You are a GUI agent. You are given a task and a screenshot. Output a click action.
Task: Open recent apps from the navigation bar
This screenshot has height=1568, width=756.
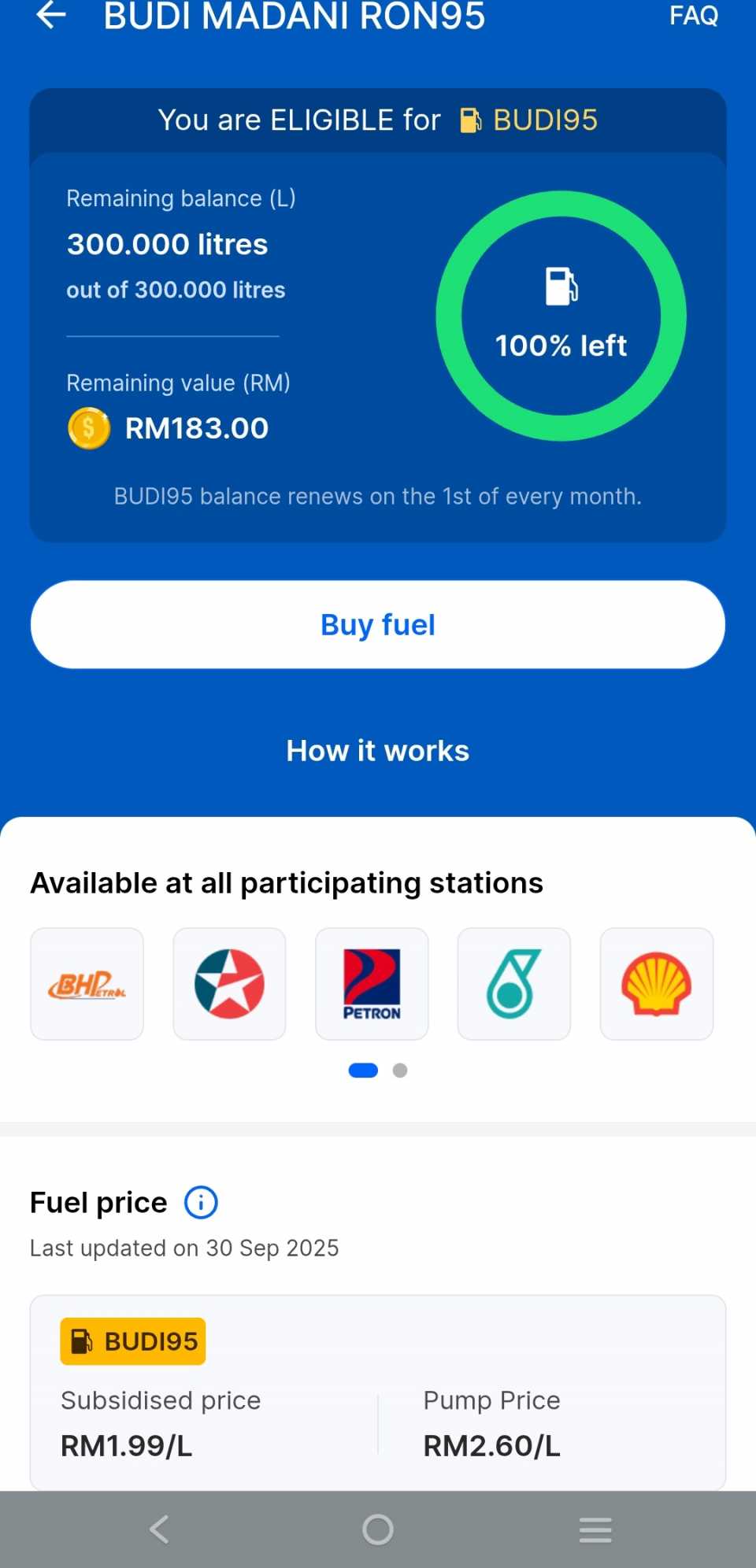(x=595, y=1529)
